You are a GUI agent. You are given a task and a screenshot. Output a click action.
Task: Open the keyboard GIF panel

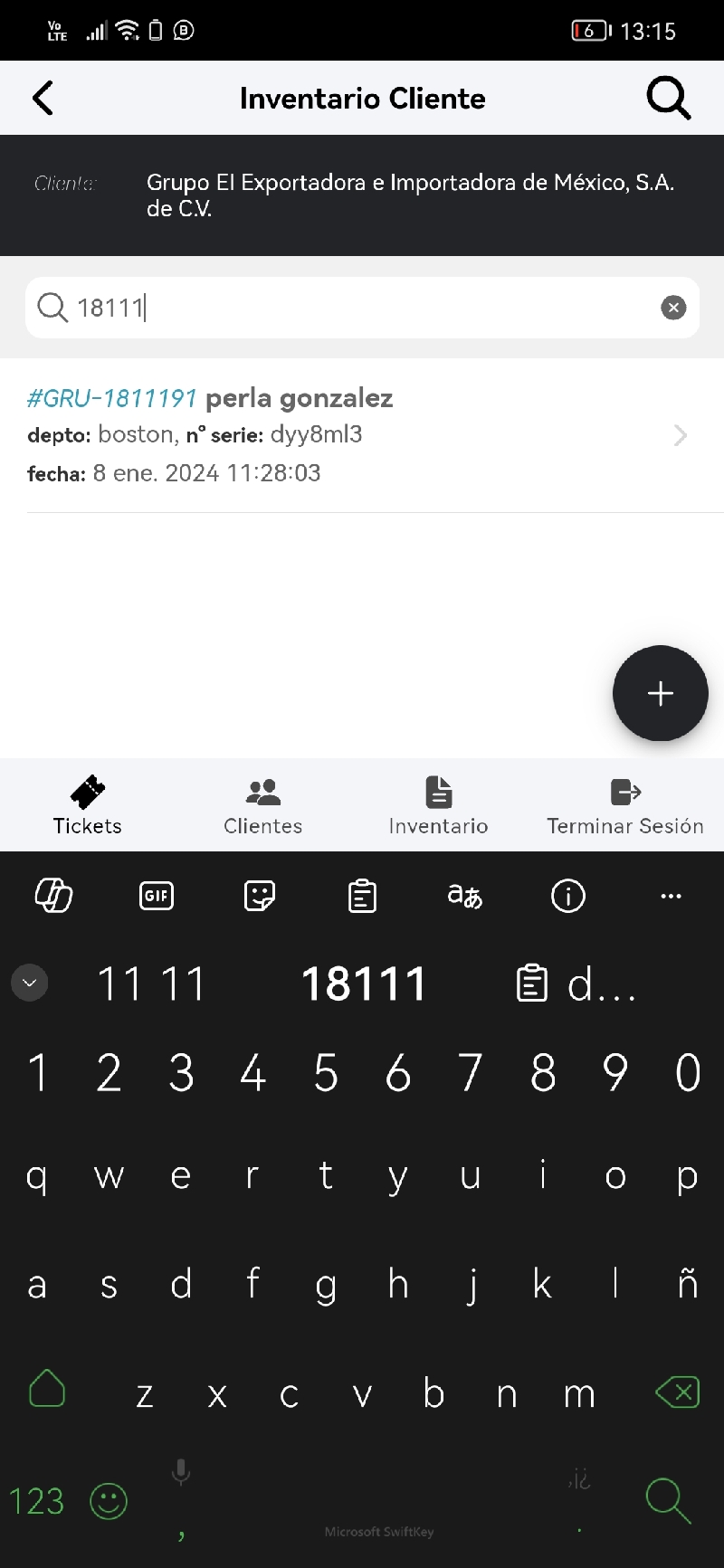coord(157,896)
